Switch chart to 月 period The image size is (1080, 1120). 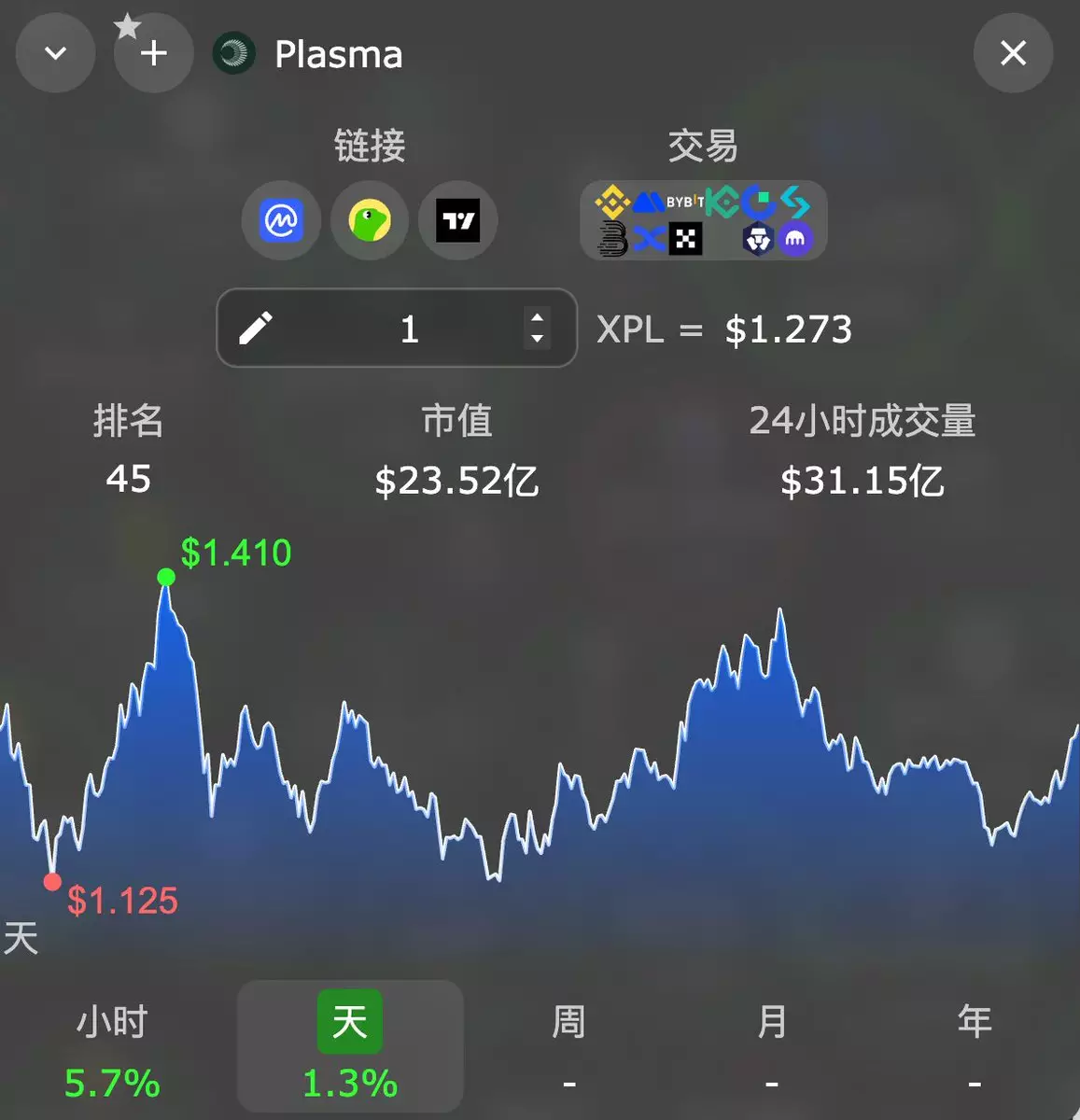(x=772, y=1047)
